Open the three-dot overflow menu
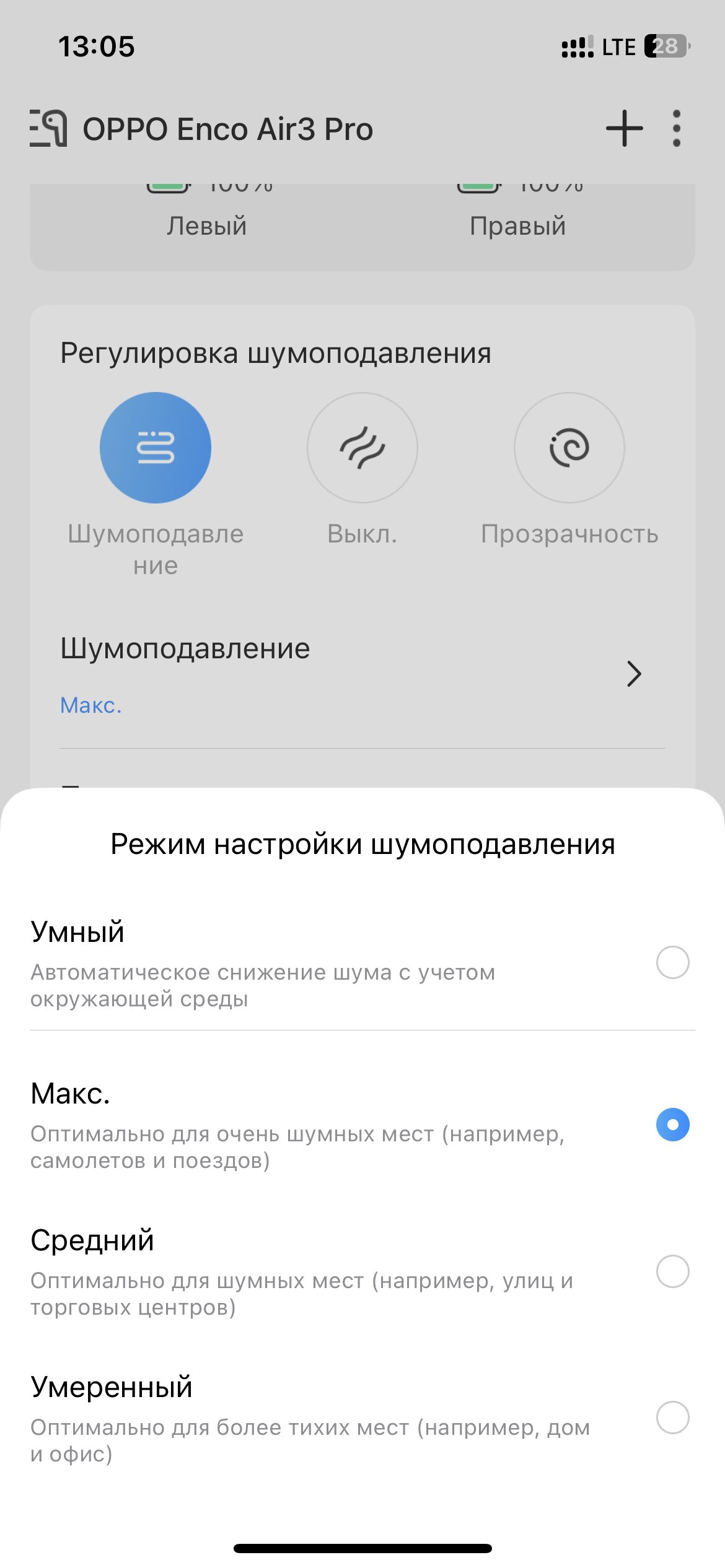 pos(676,129)
